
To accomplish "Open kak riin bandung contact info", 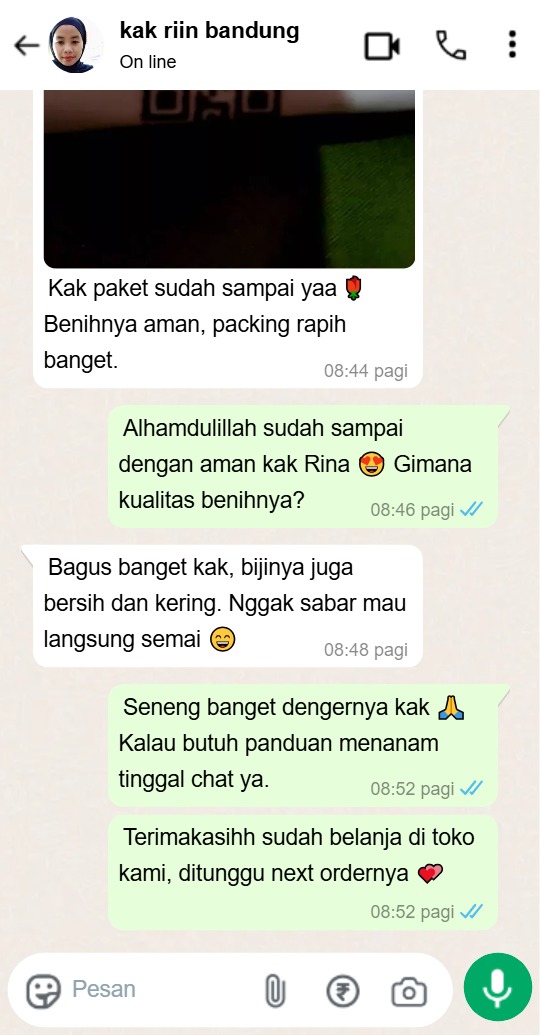I will [209, 45].
